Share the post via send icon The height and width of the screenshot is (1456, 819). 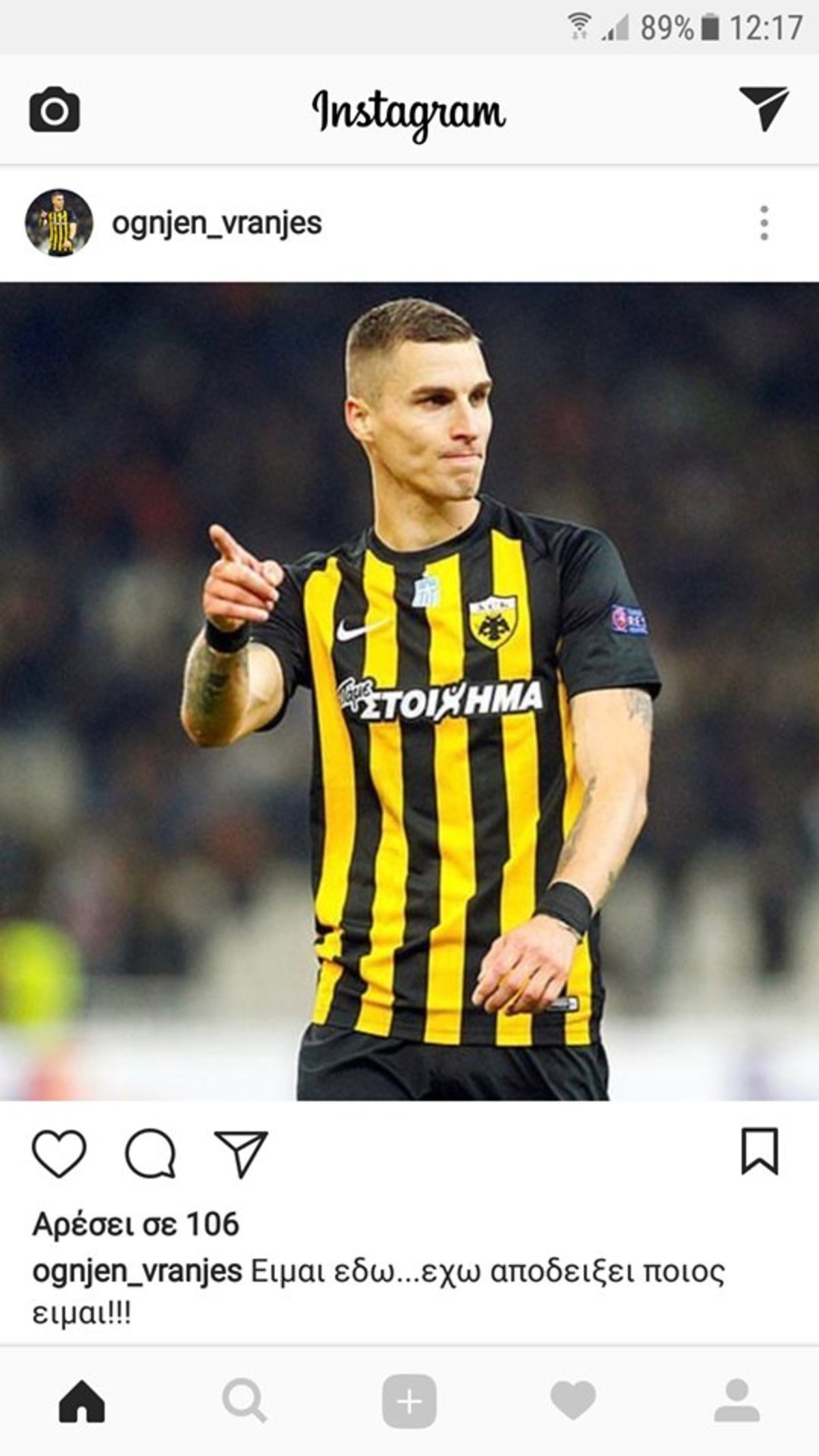(x=240, y=1153)
